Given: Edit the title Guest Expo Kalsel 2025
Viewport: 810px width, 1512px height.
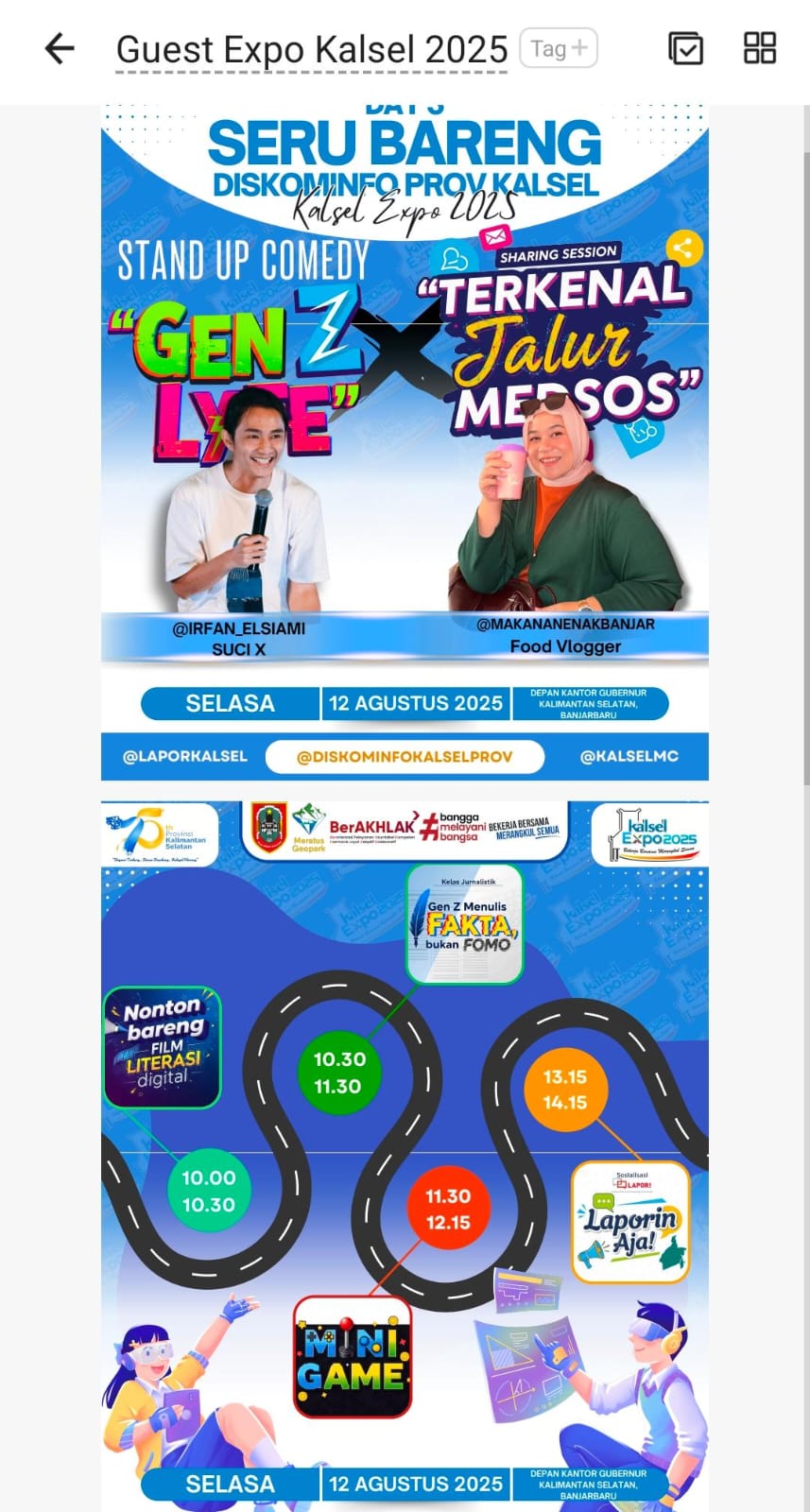Looking at the screenshot, I should [311, 49].
